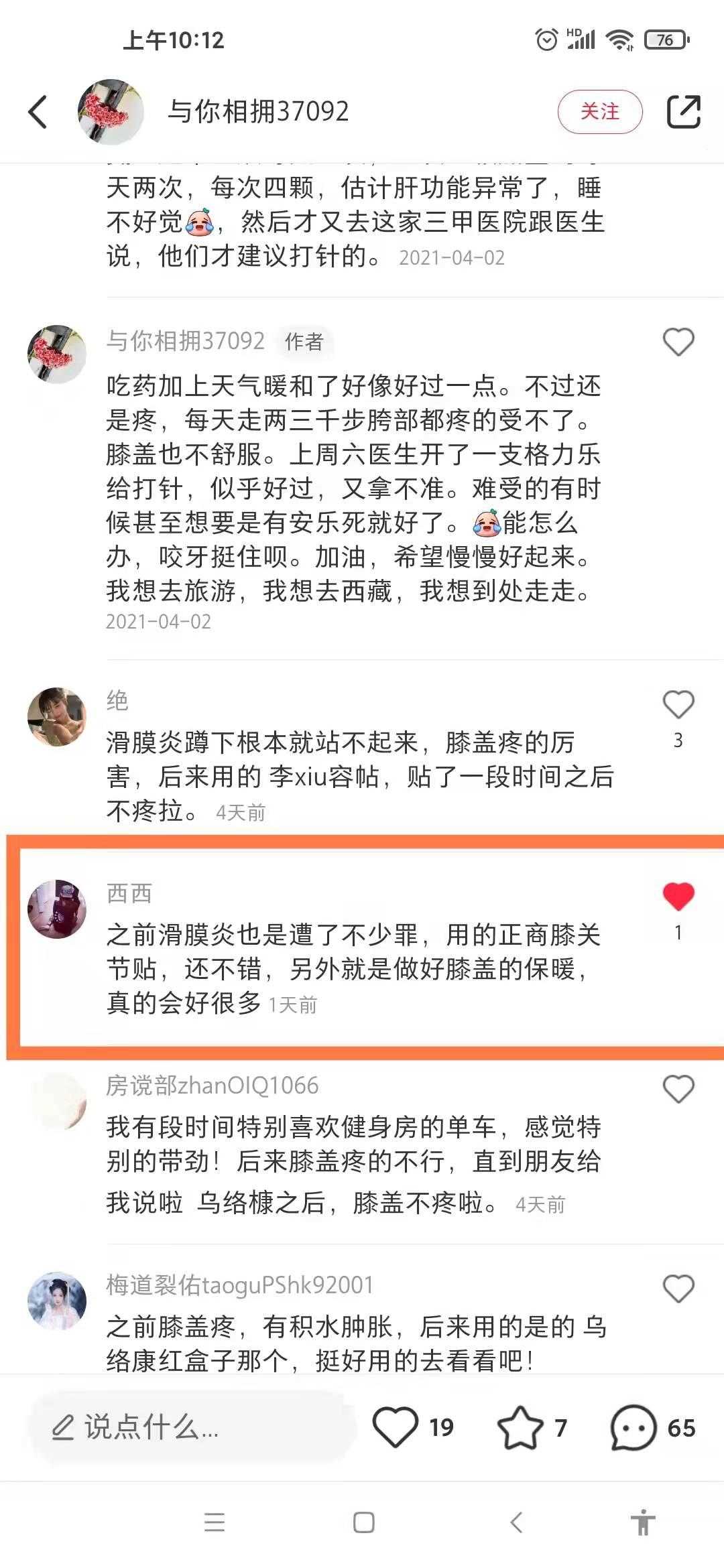Image resolution: width=724 pixels, height=1568 pixels.
Task: Open 梅道裂佑taoguPShk92001's avatar
Action: point(57,1300)
